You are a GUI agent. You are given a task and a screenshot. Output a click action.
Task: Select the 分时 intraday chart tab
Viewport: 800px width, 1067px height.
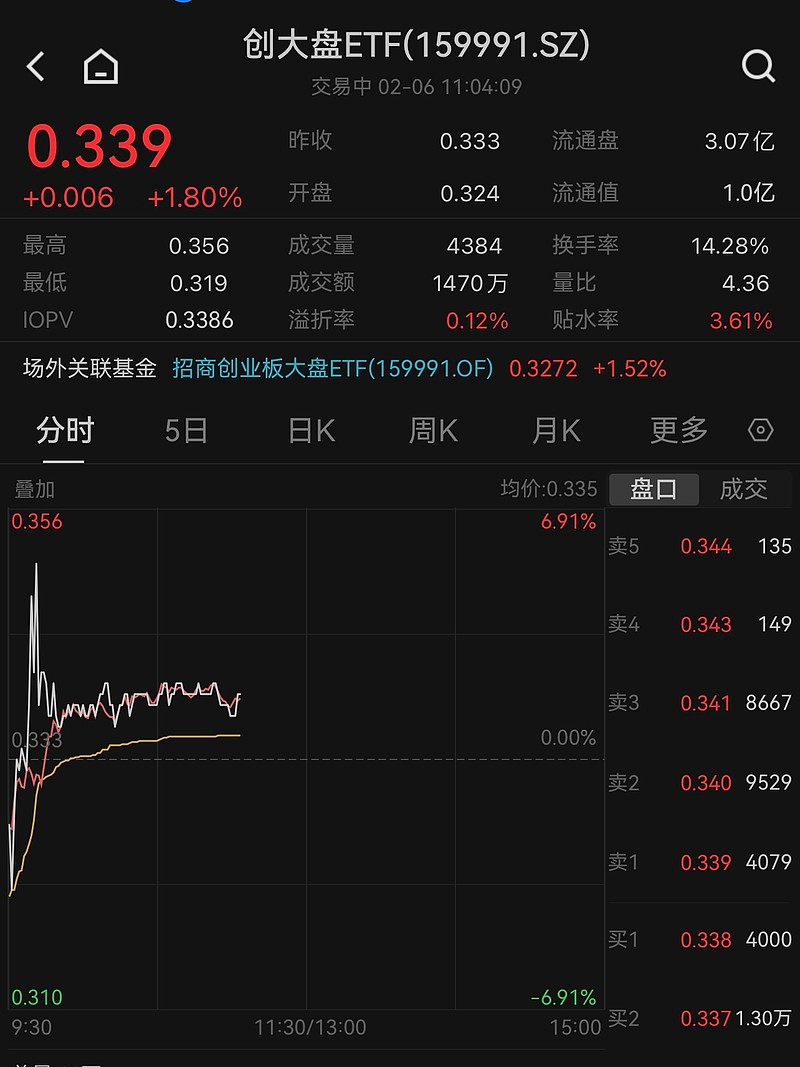(x=62, y=428)
